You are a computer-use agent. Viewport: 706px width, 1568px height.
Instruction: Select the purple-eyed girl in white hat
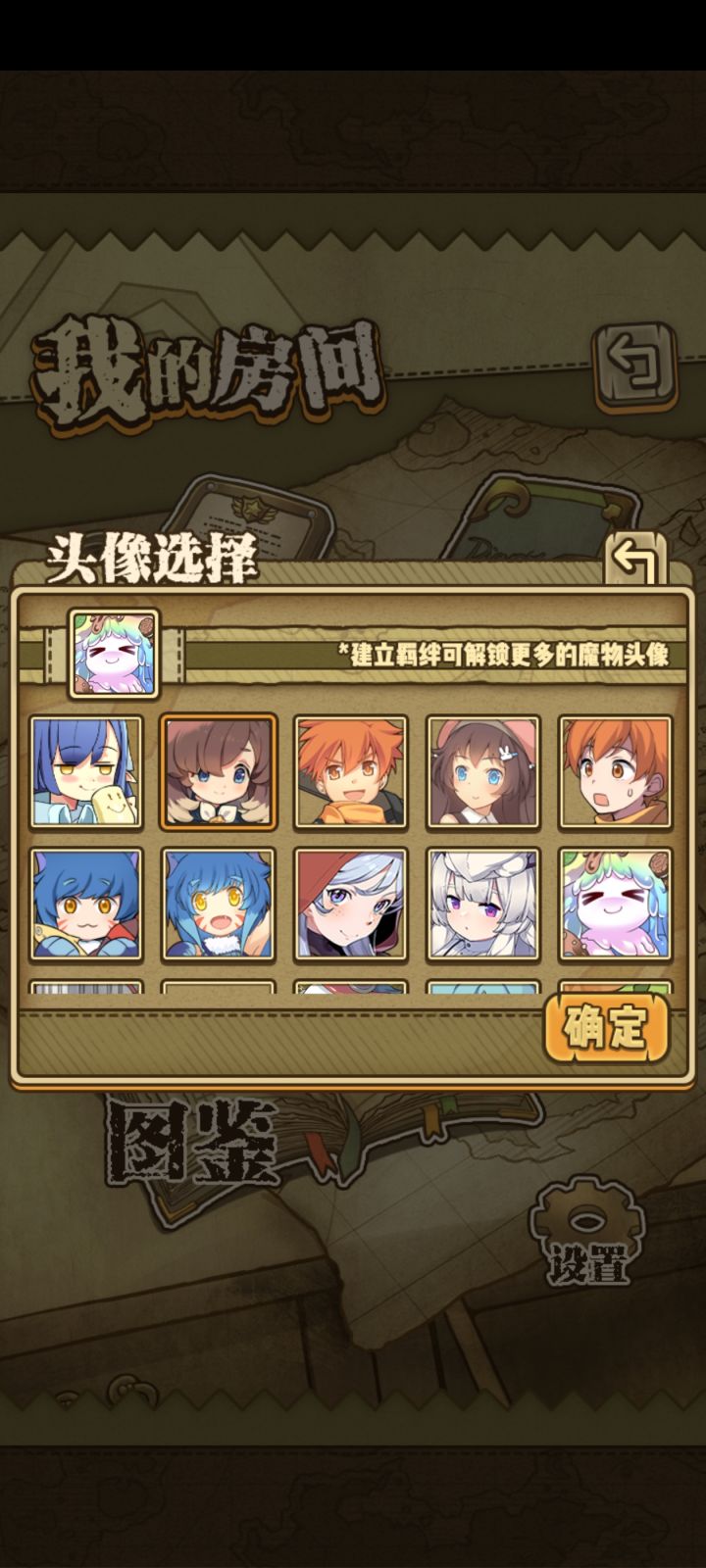tap(481, 905)
